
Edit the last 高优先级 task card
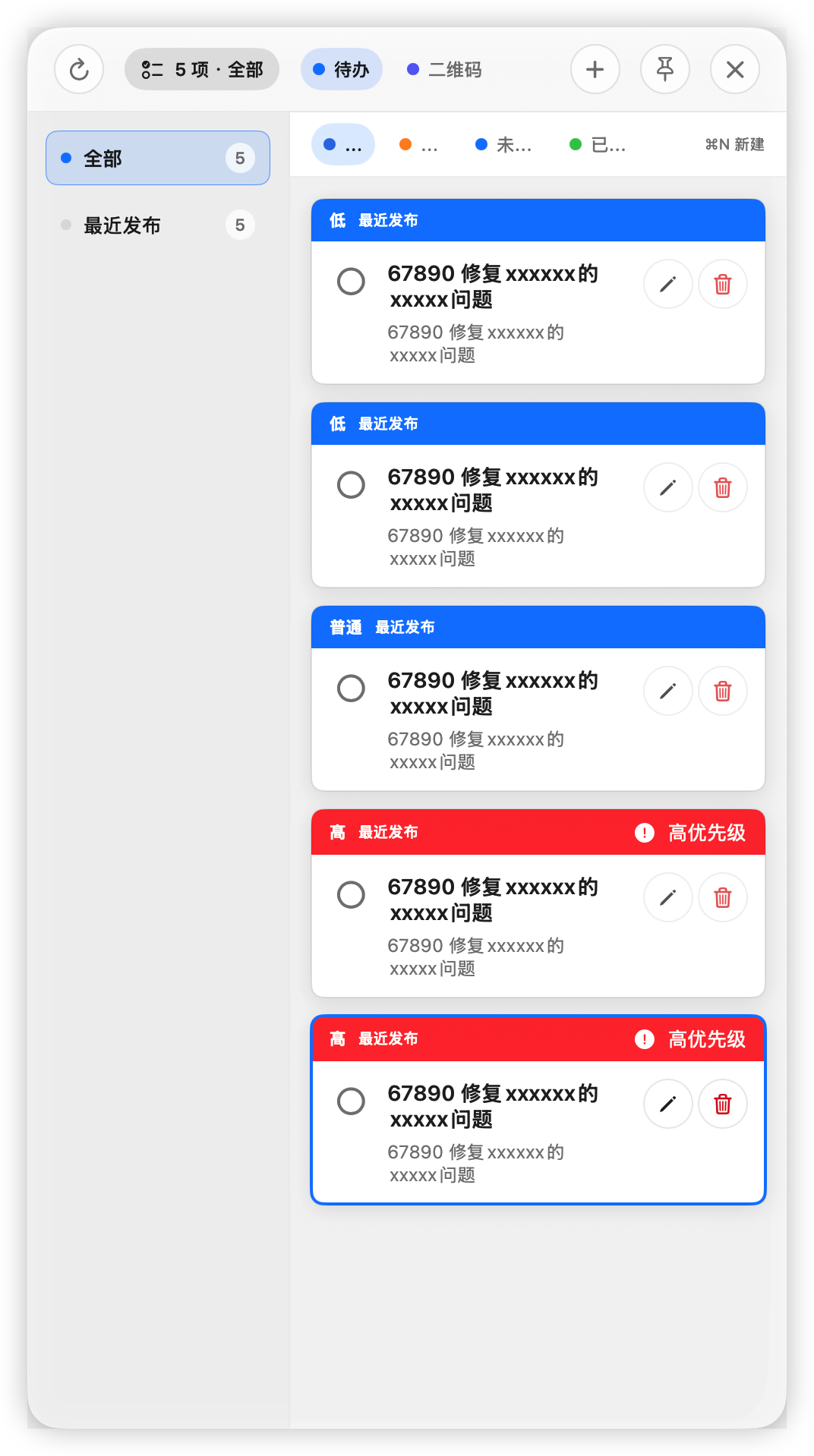click(668, 1104)
